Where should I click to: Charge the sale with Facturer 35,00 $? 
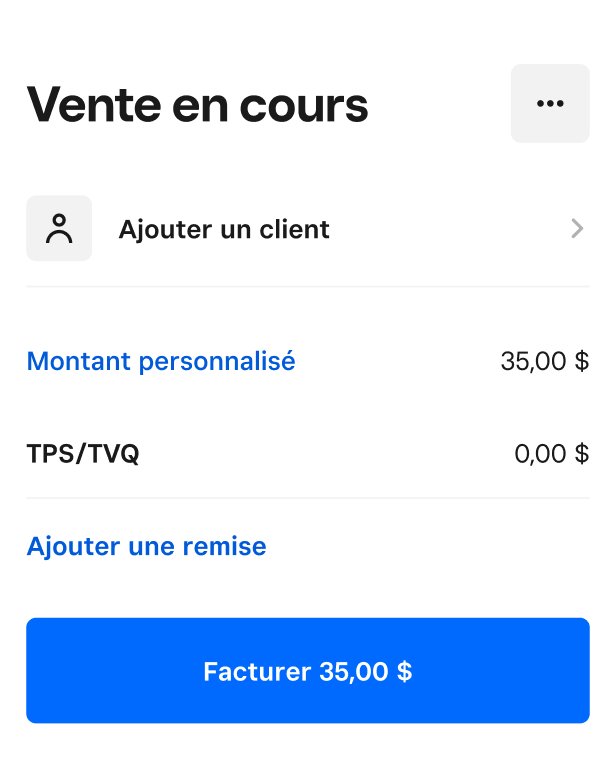307,671
